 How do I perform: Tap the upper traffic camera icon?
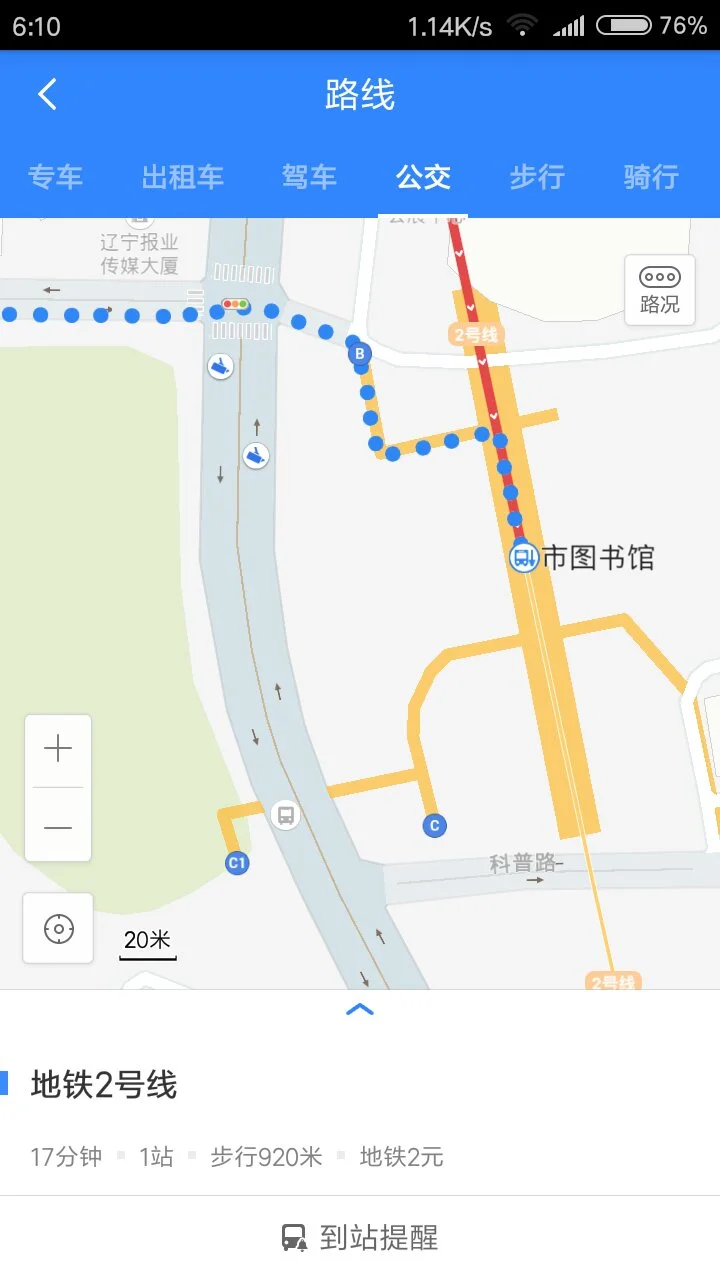coord(219,367)
